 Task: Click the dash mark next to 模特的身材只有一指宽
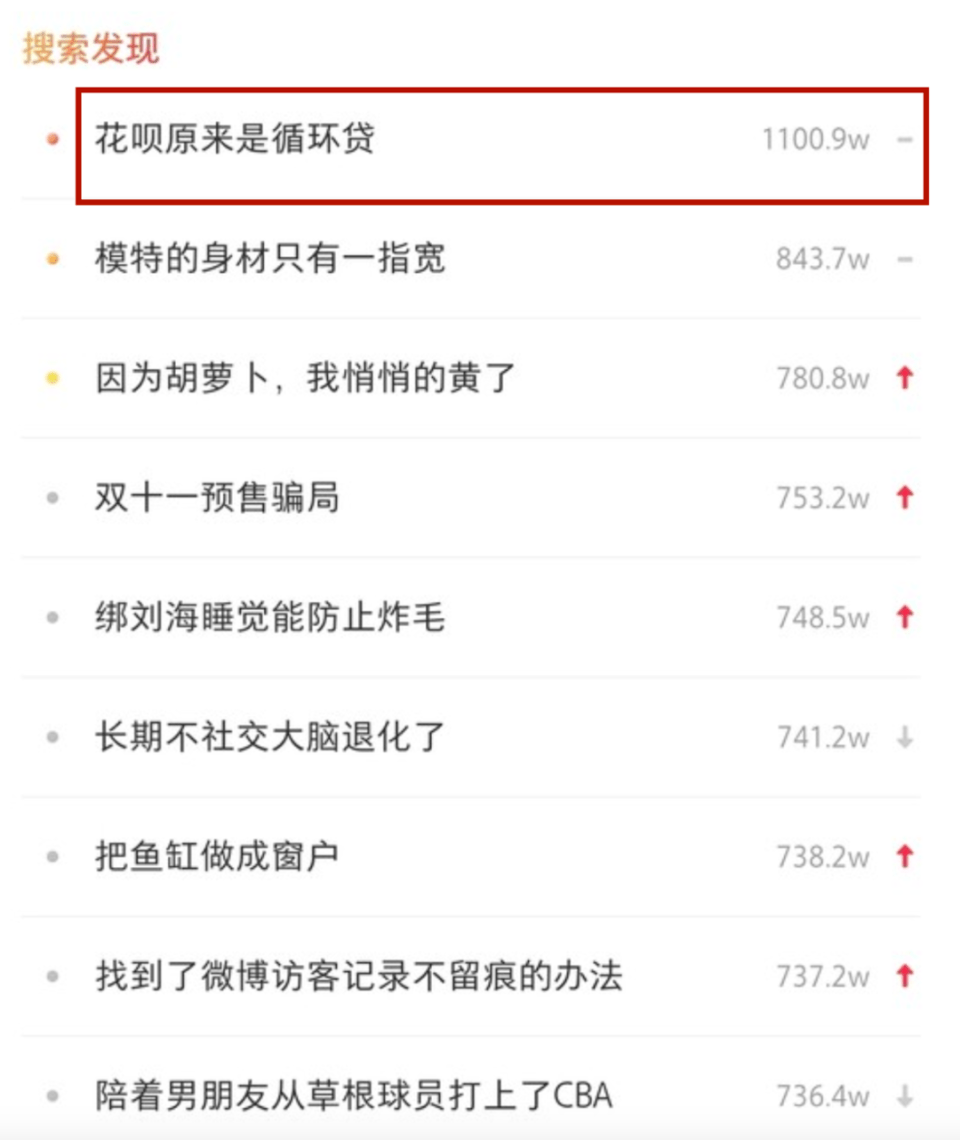point(905,258)
